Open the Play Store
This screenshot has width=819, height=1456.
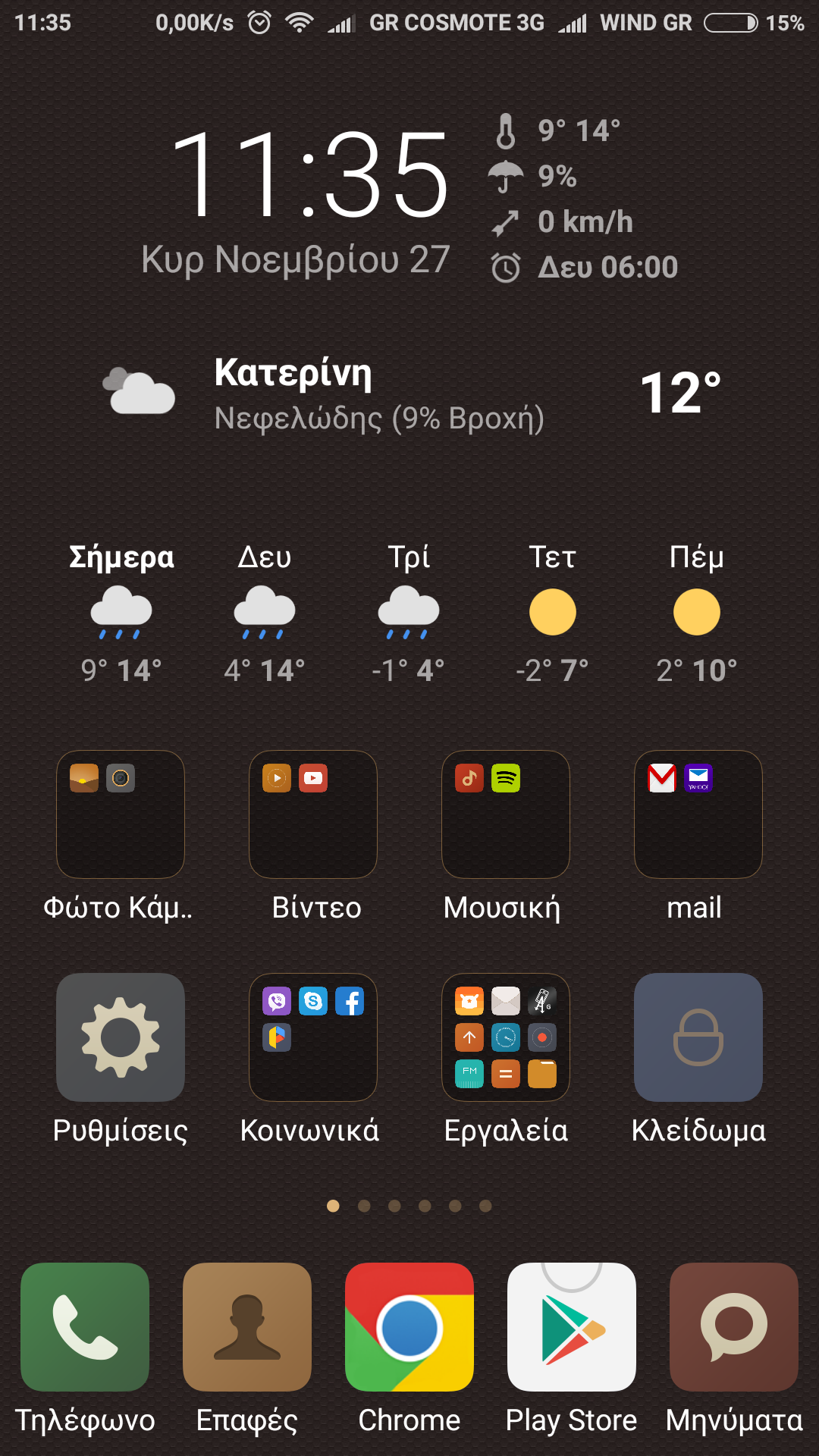coord(572,1327)
